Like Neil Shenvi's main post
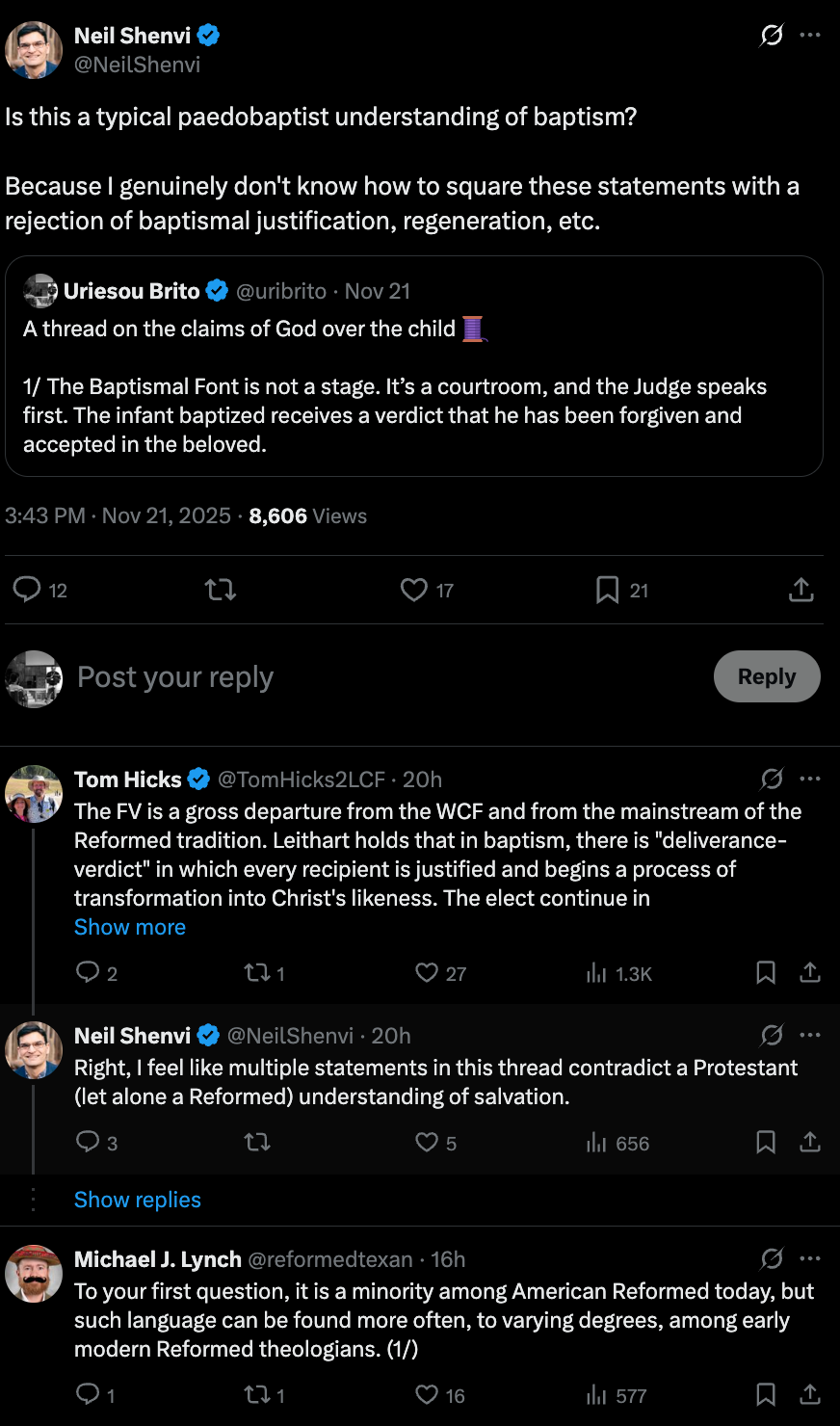 pyautogui.click(x=414, y=590)
